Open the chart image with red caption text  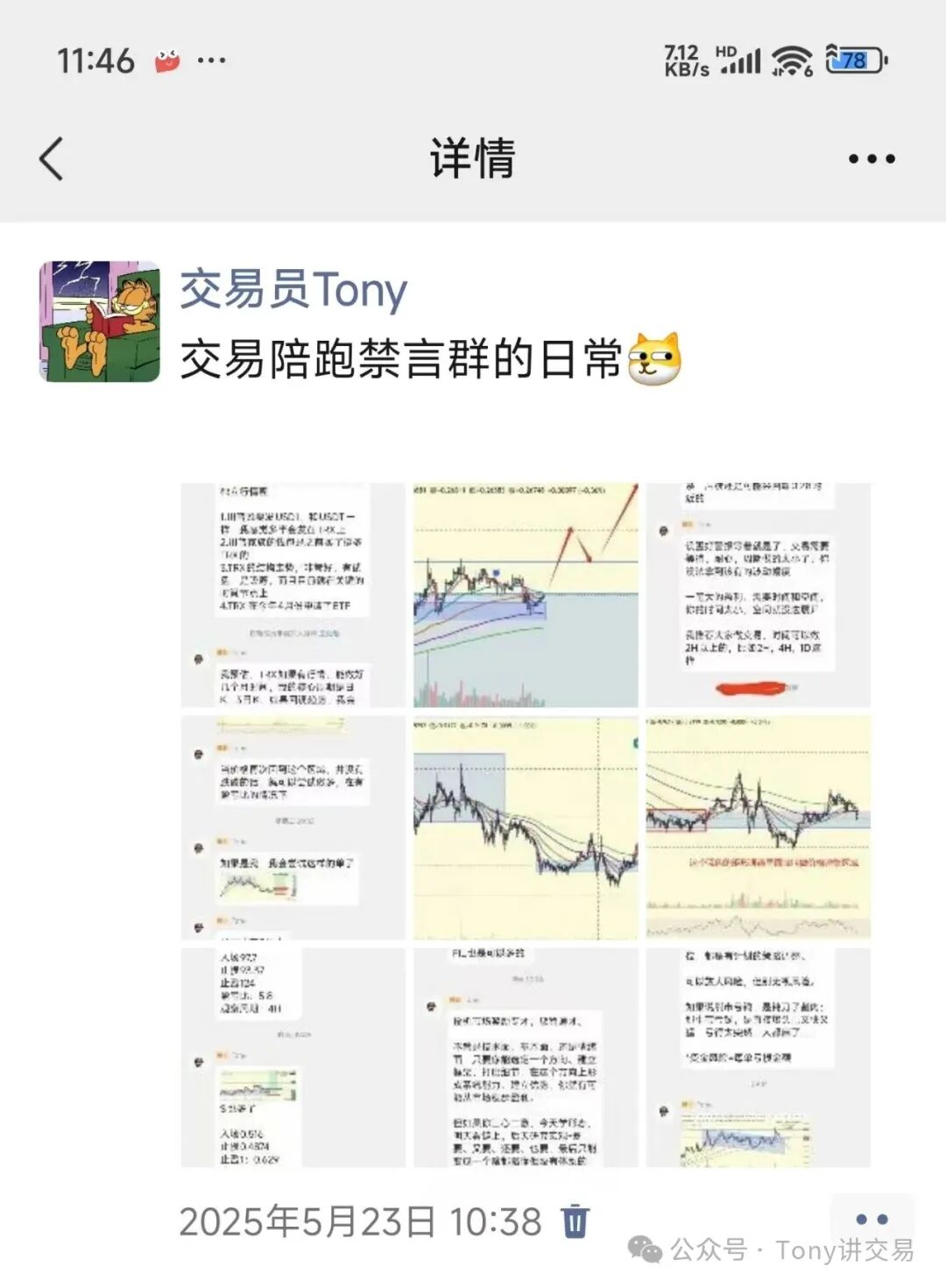pyautogui.click(x=758, y=827)
